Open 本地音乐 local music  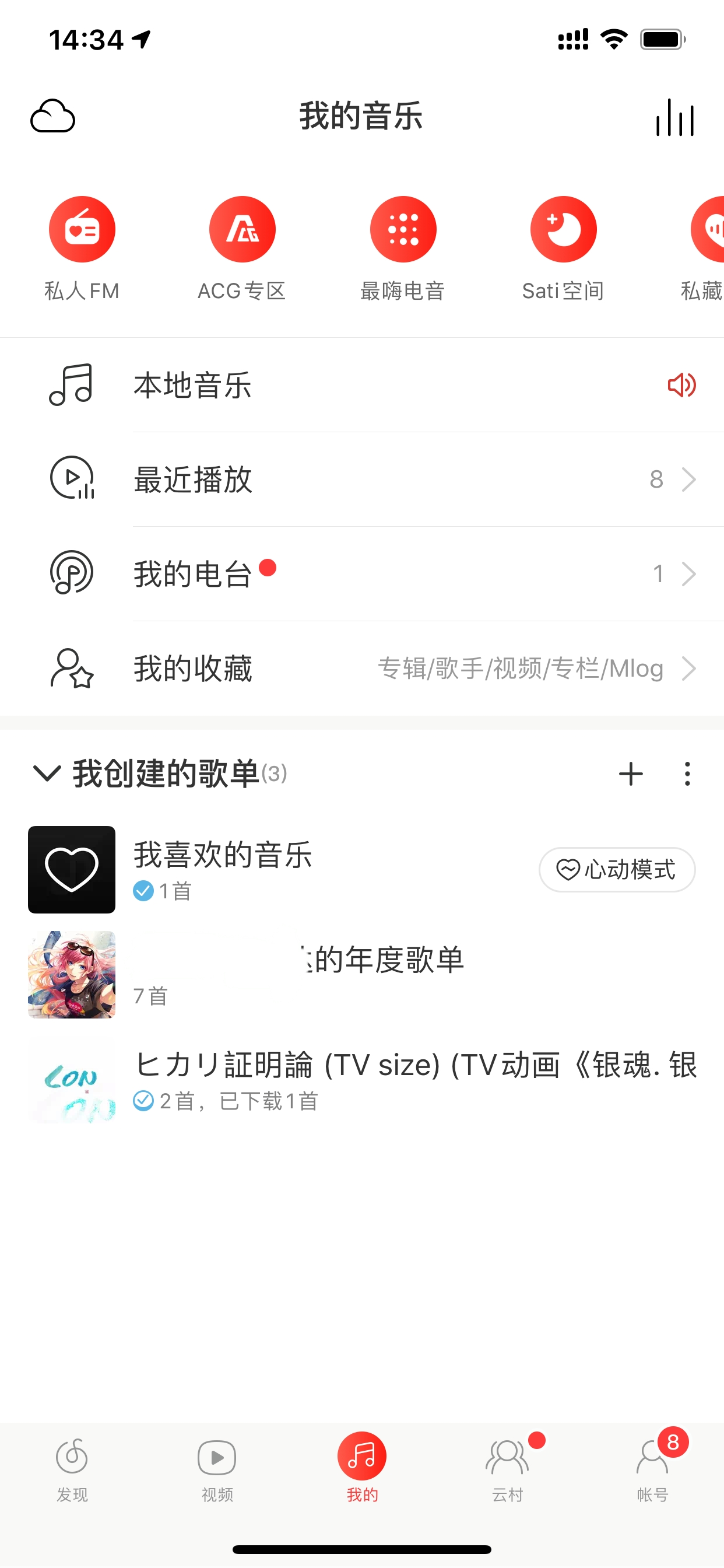(x=192, y=386)
